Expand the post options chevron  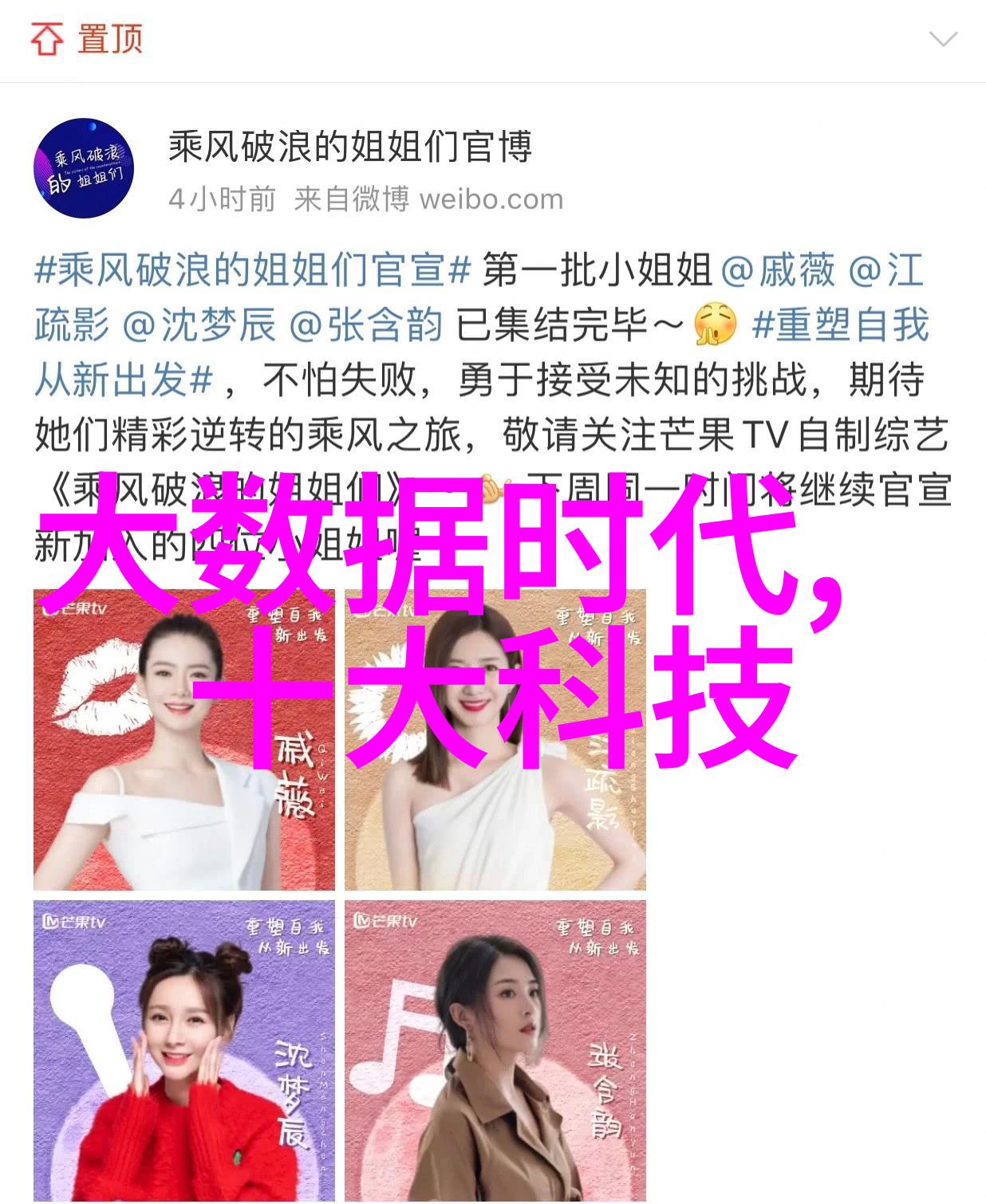point(943,39)
